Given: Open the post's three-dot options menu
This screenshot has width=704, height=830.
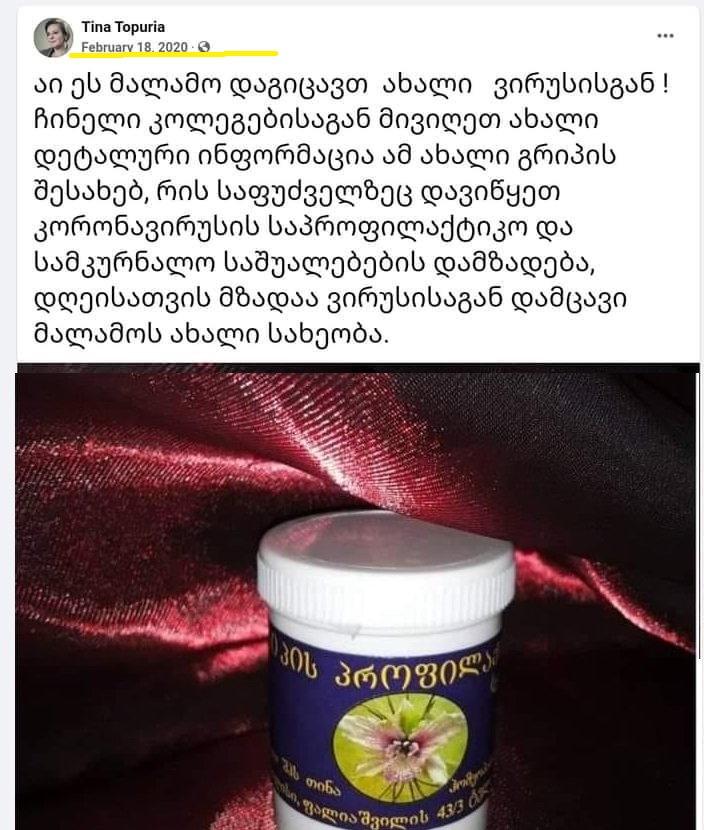Looking at the screenshot, I should point(665,36).
